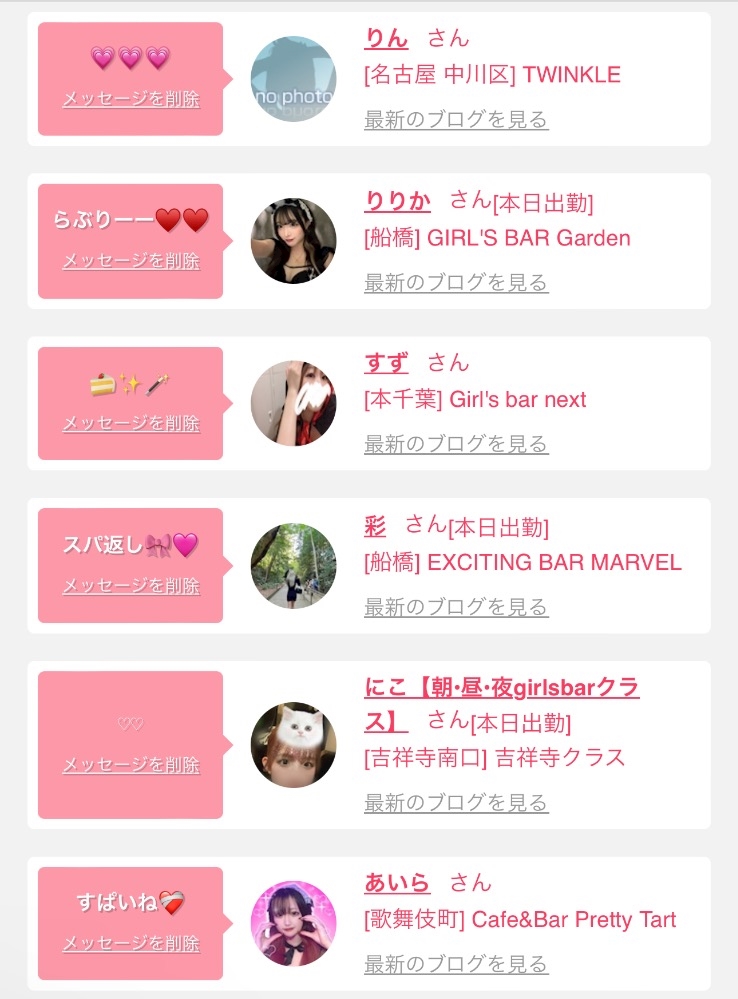Screen dimensions: 738x999
Task: View 彩's latest blog
Action: pos(456,607)
